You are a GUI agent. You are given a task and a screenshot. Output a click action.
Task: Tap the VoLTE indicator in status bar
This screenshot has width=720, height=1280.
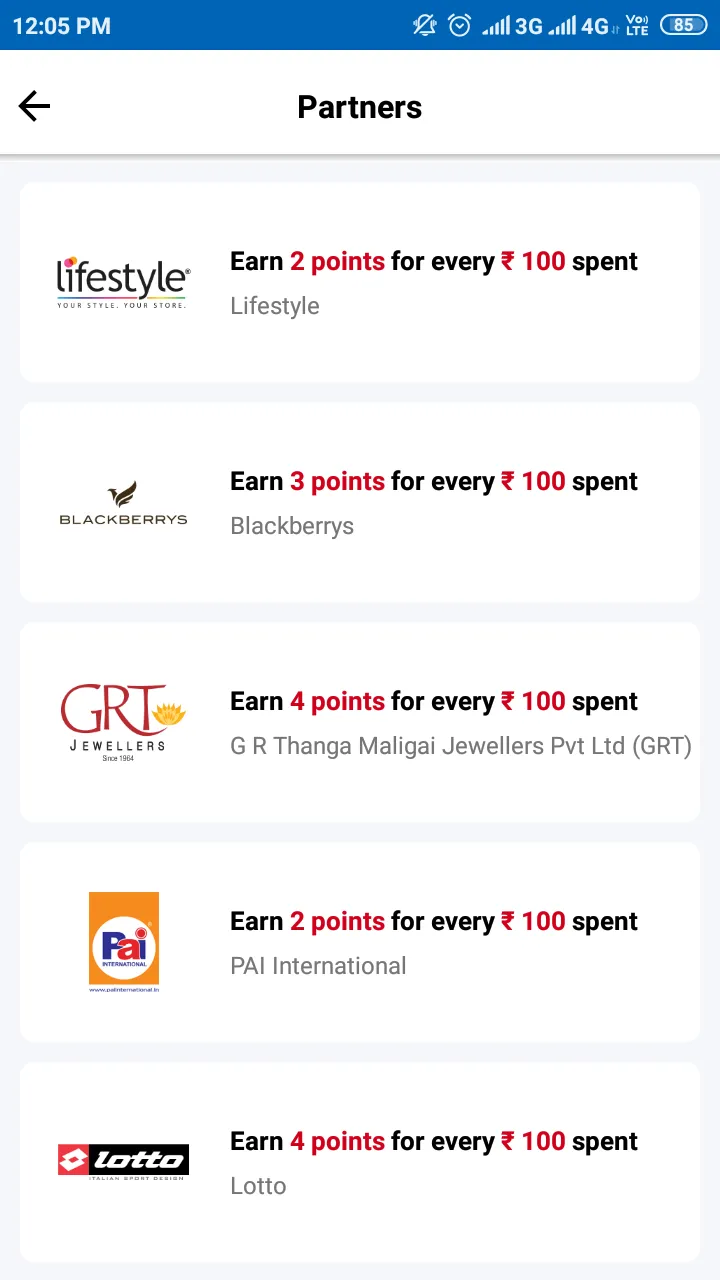(x=637, y=25)
